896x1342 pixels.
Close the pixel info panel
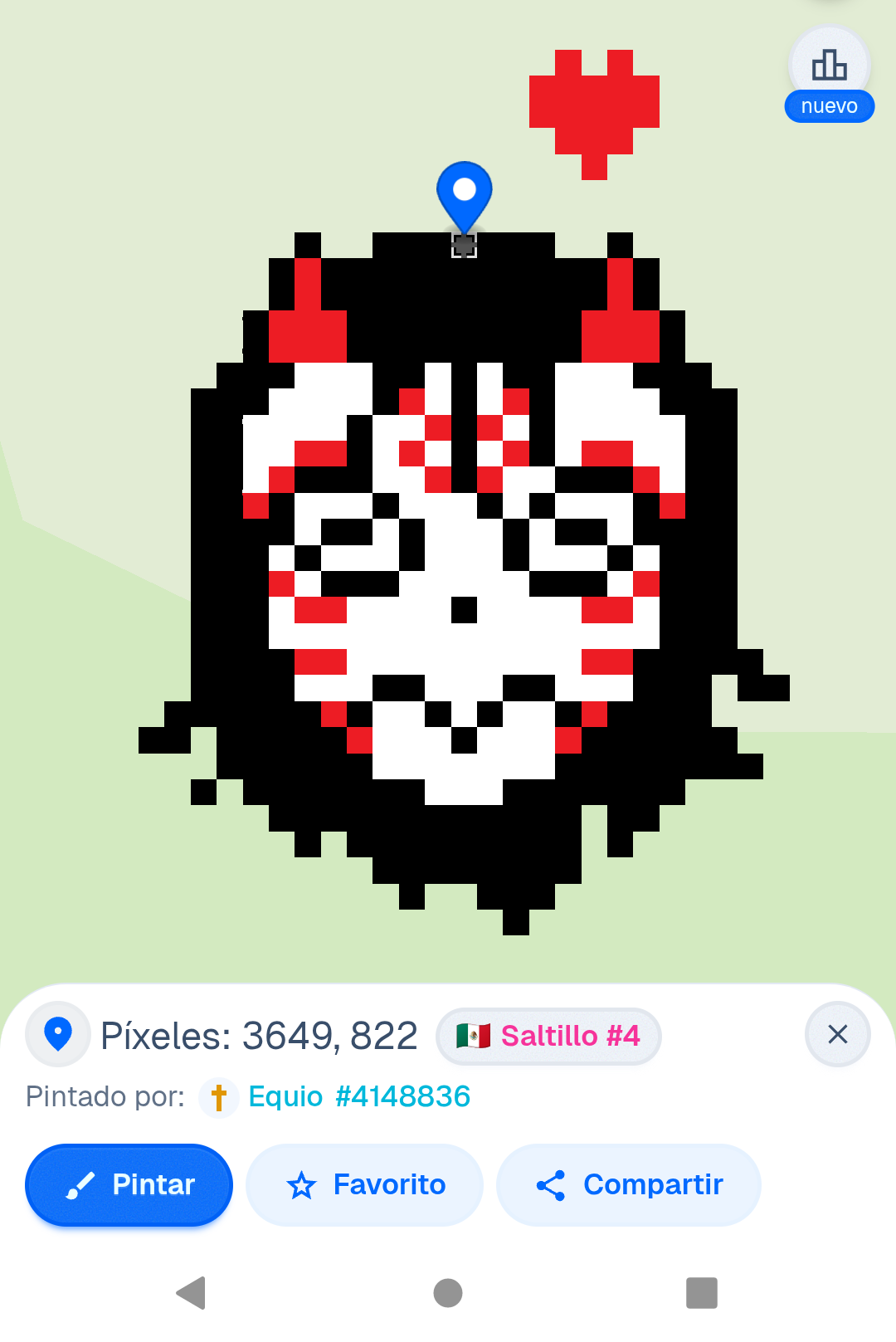837,1034
